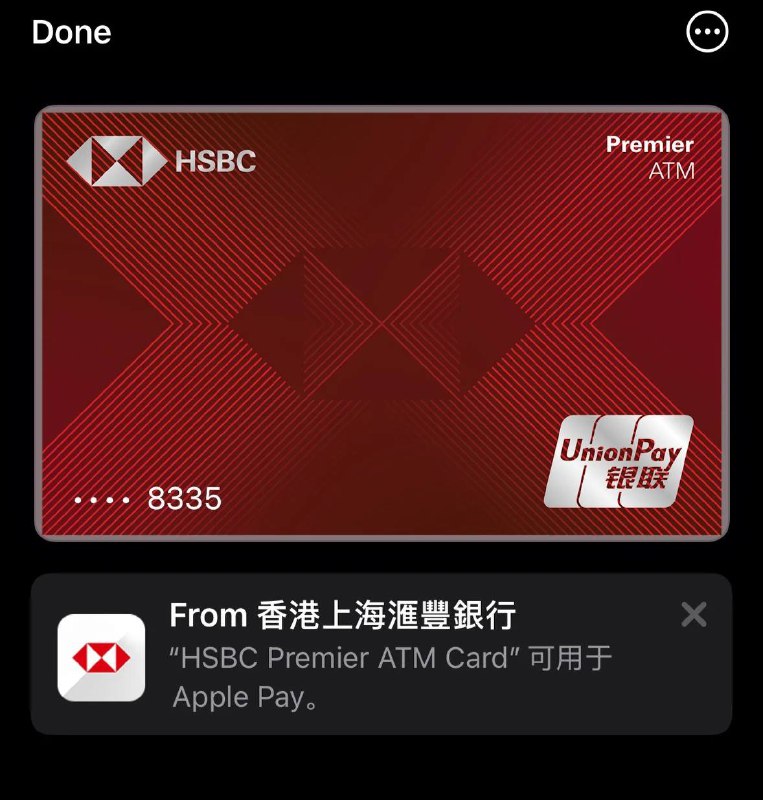This screenshot has width=763, height=800.
Task: Select the HSBC Premier ATM card
Action: coord(381,323)
